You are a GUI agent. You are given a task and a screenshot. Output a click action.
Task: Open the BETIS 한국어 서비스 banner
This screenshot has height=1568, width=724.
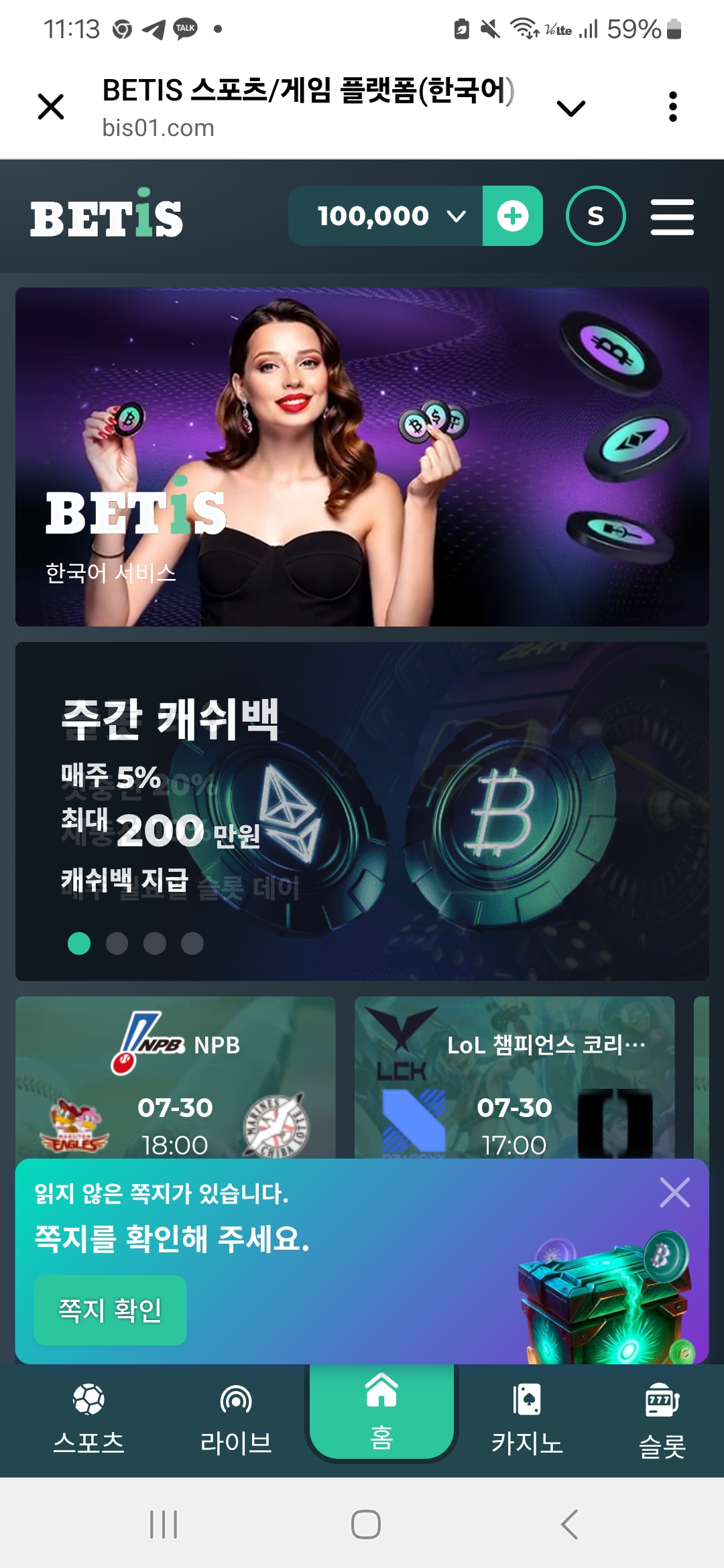pyautogui.click(x=362, y=457)
